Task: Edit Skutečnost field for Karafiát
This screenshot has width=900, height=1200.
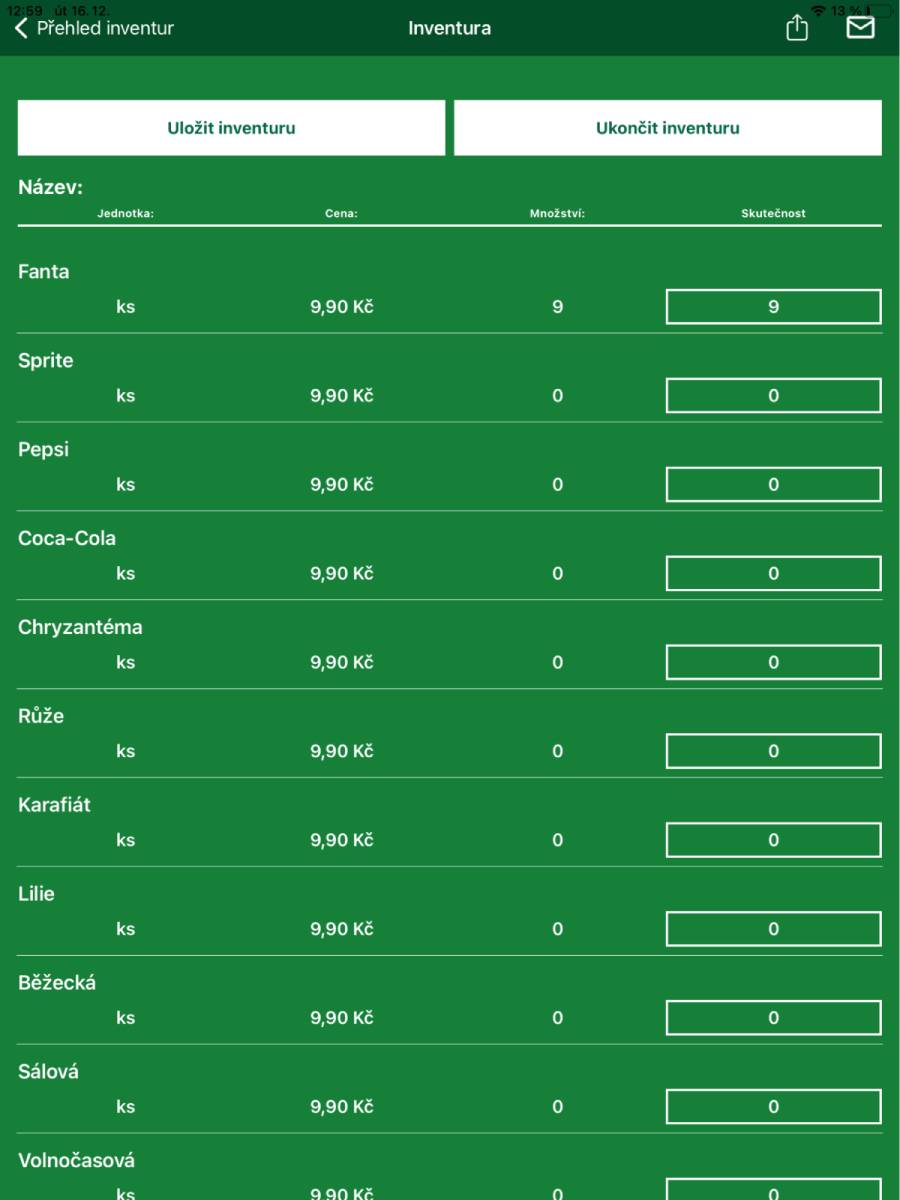Action: click(x=773, y=840)
